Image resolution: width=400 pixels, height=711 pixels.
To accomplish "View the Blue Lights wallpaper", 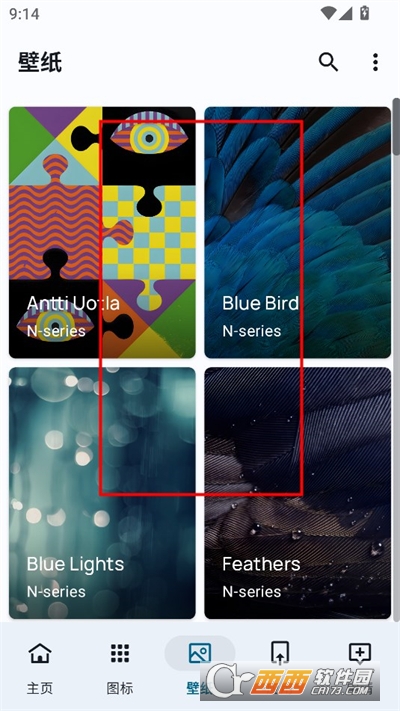I will [x=102, y=493].
